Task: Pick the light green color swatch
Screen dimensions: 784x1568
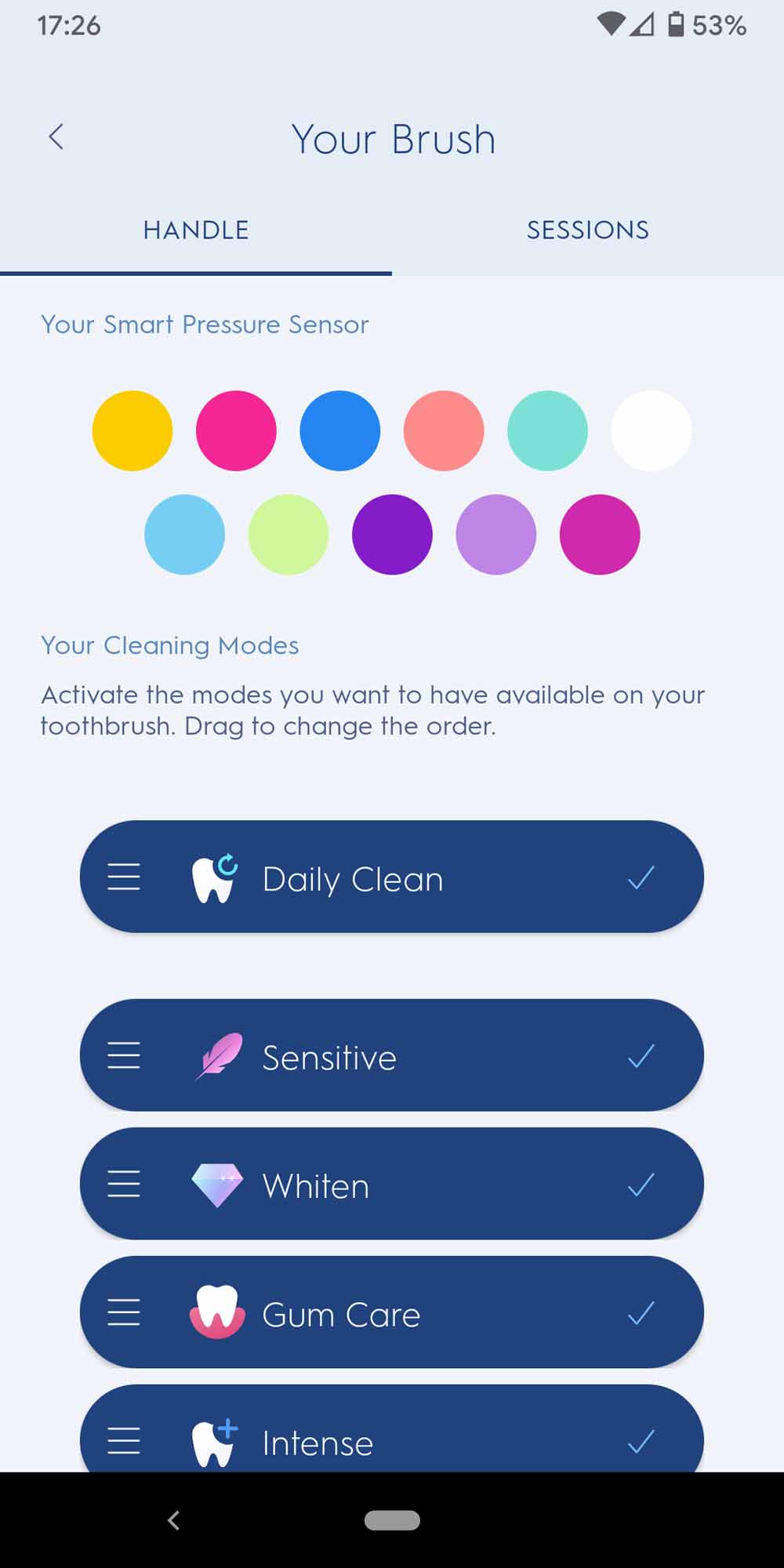Action: point(289,535)
